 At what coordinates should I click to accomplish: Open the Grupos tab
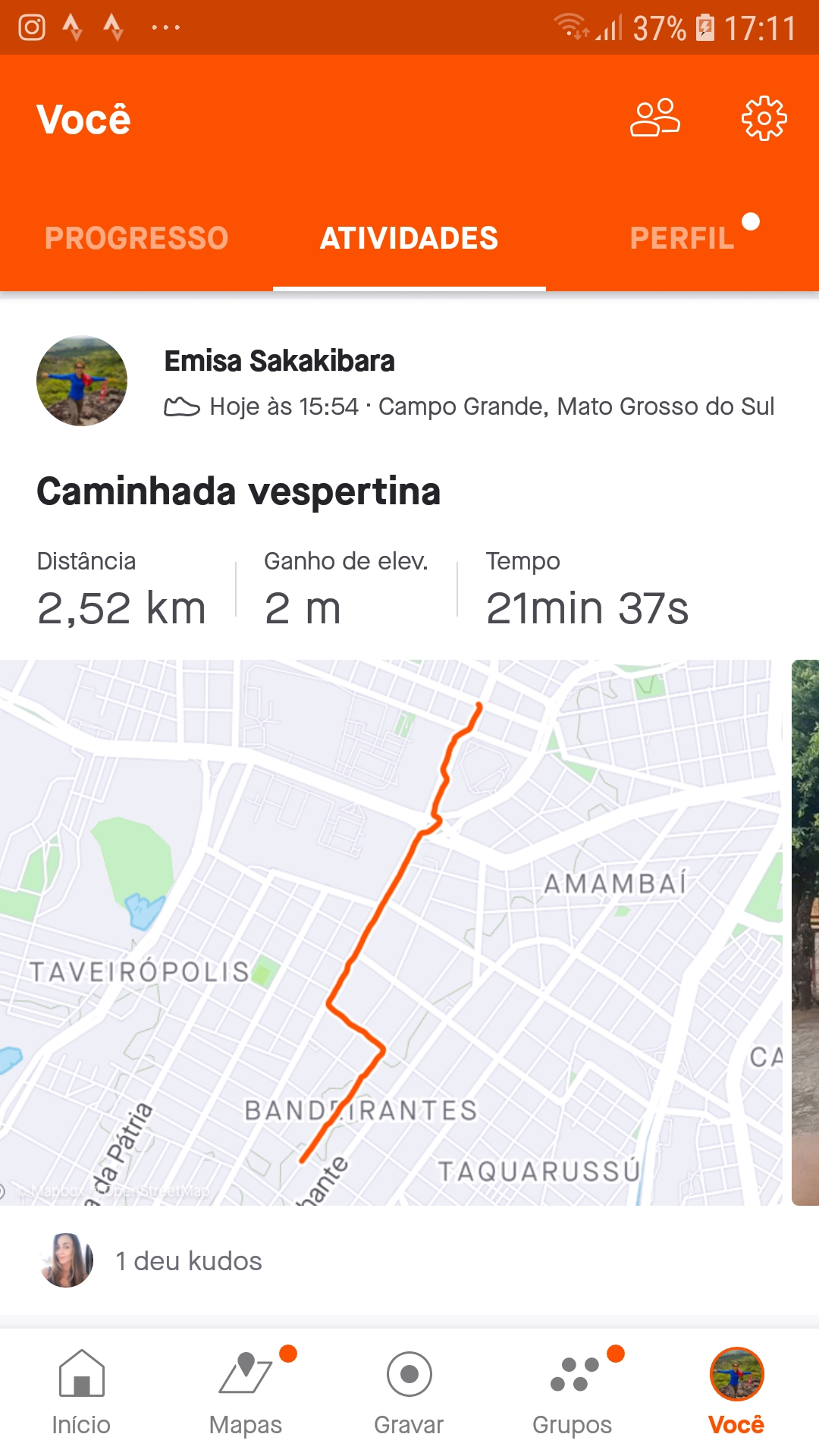click(573, 1392)
